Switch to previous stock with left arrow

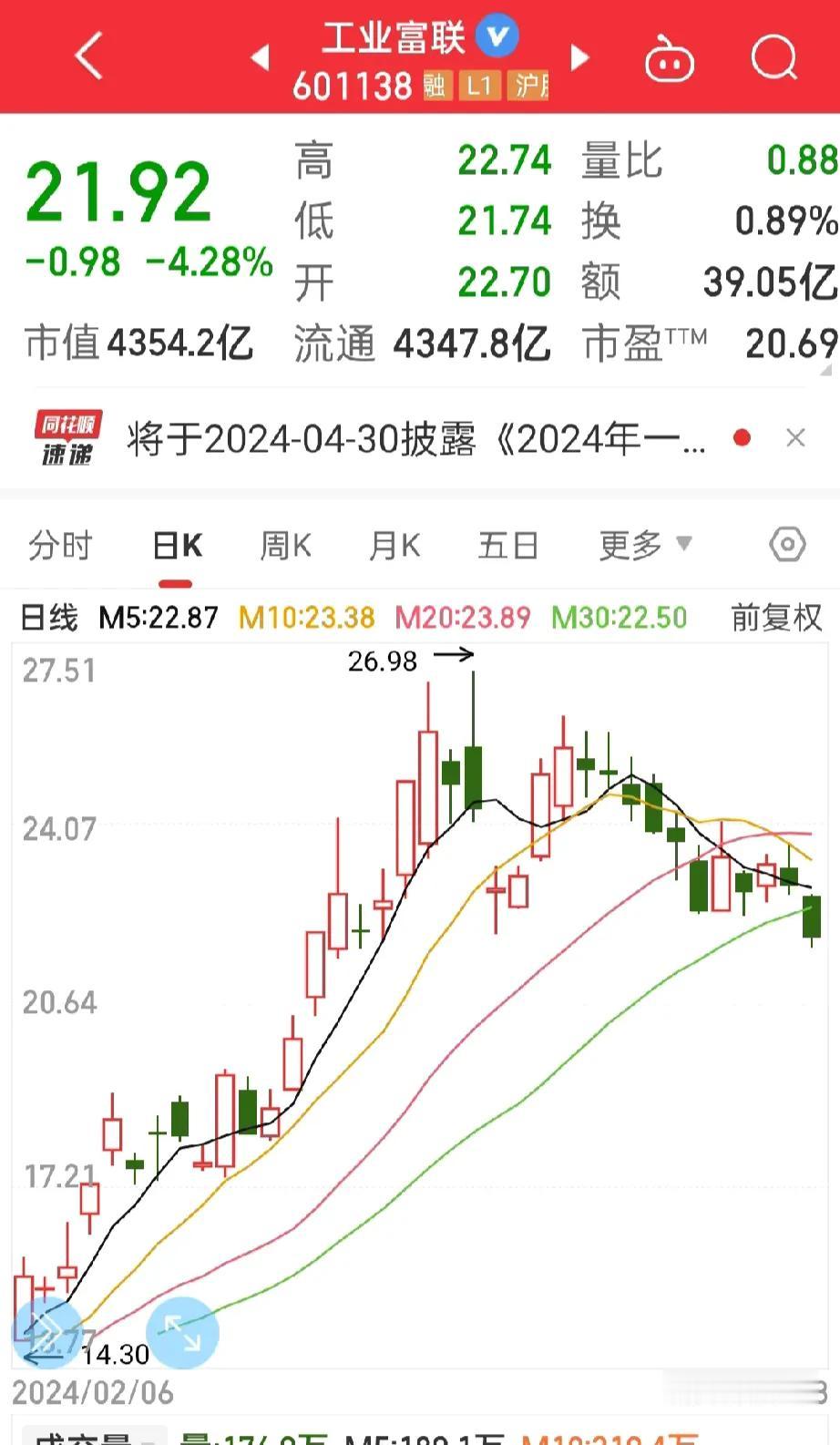click(x=260, y=57)
